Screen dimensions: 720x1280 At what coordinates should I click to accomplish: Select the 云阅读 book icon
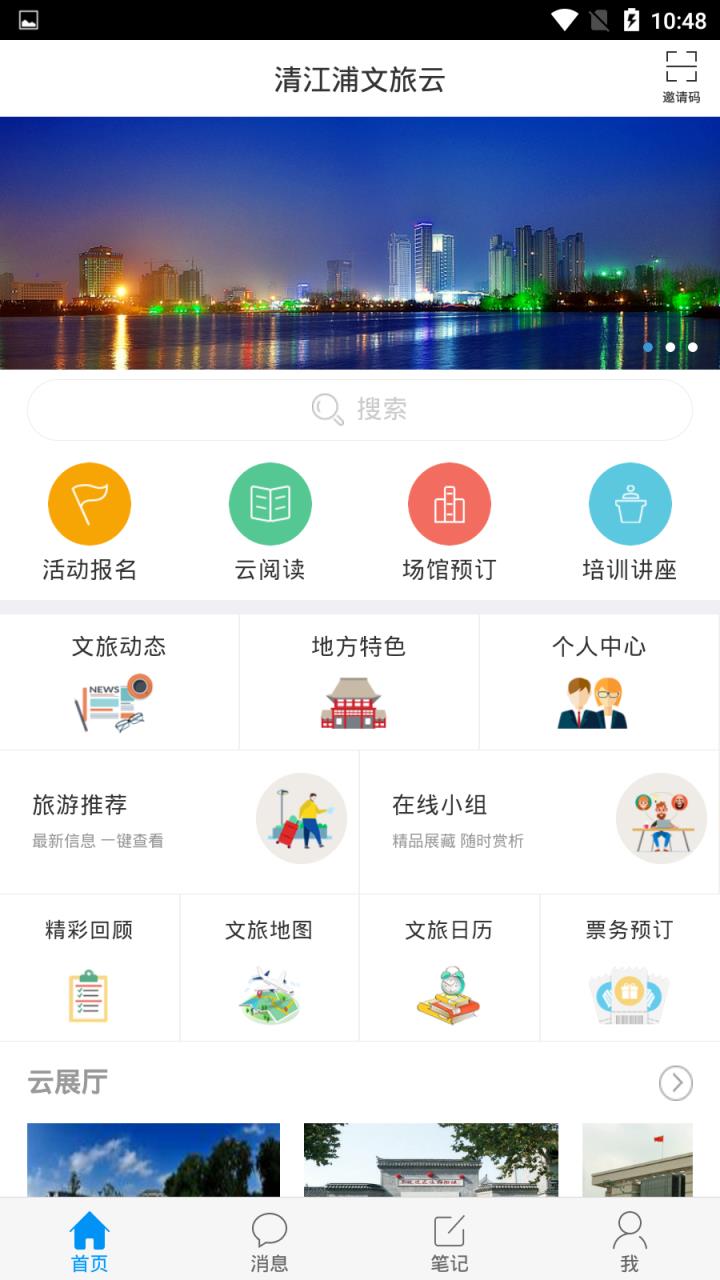(270, 503)
